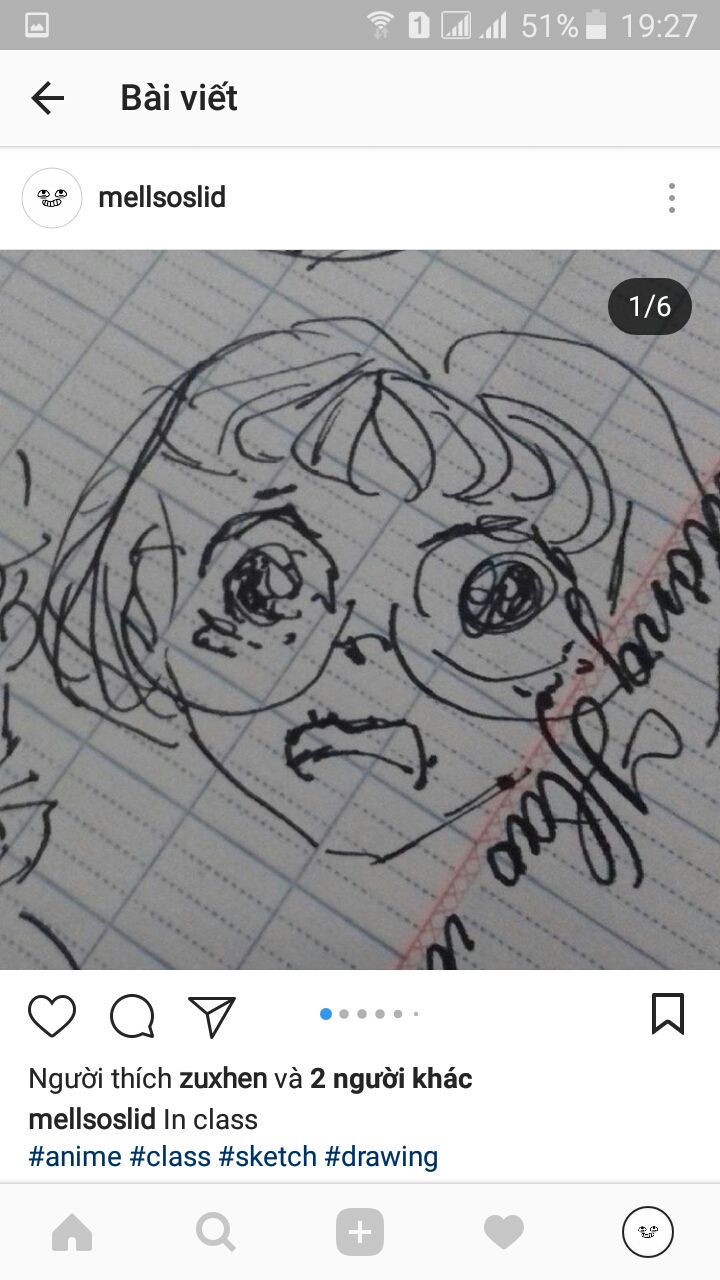
Task: Switch to the Search tab
Action: [216, 1232]
